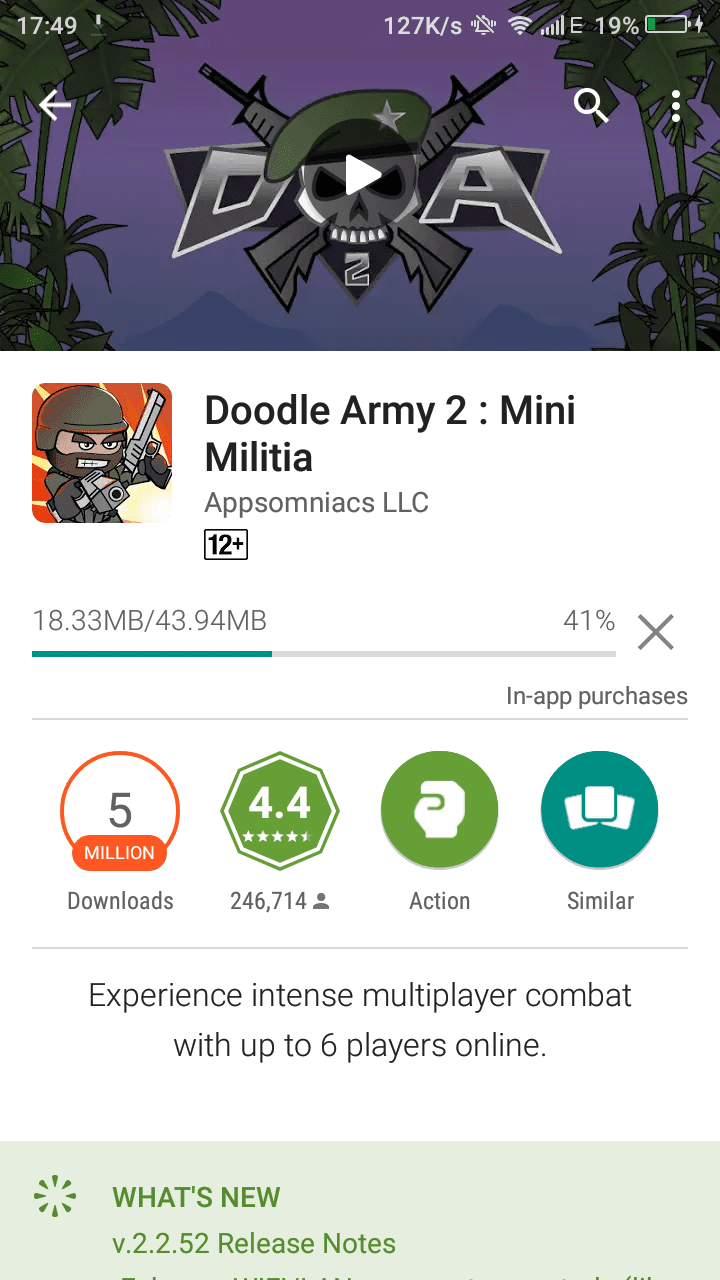Image resolution: width=720 pixels, height=1280 pixels.
Task: View the 4.4 ratings and reviews
Action: [280, 810]
